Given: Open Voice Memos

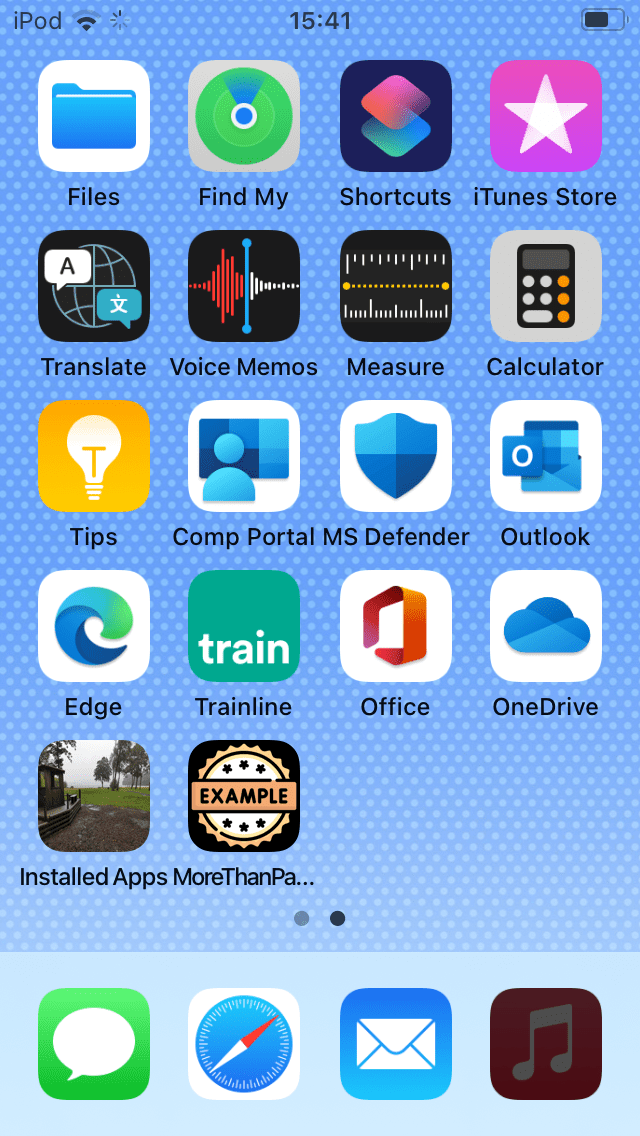Looking at the screenshot, I should (244, 286).
